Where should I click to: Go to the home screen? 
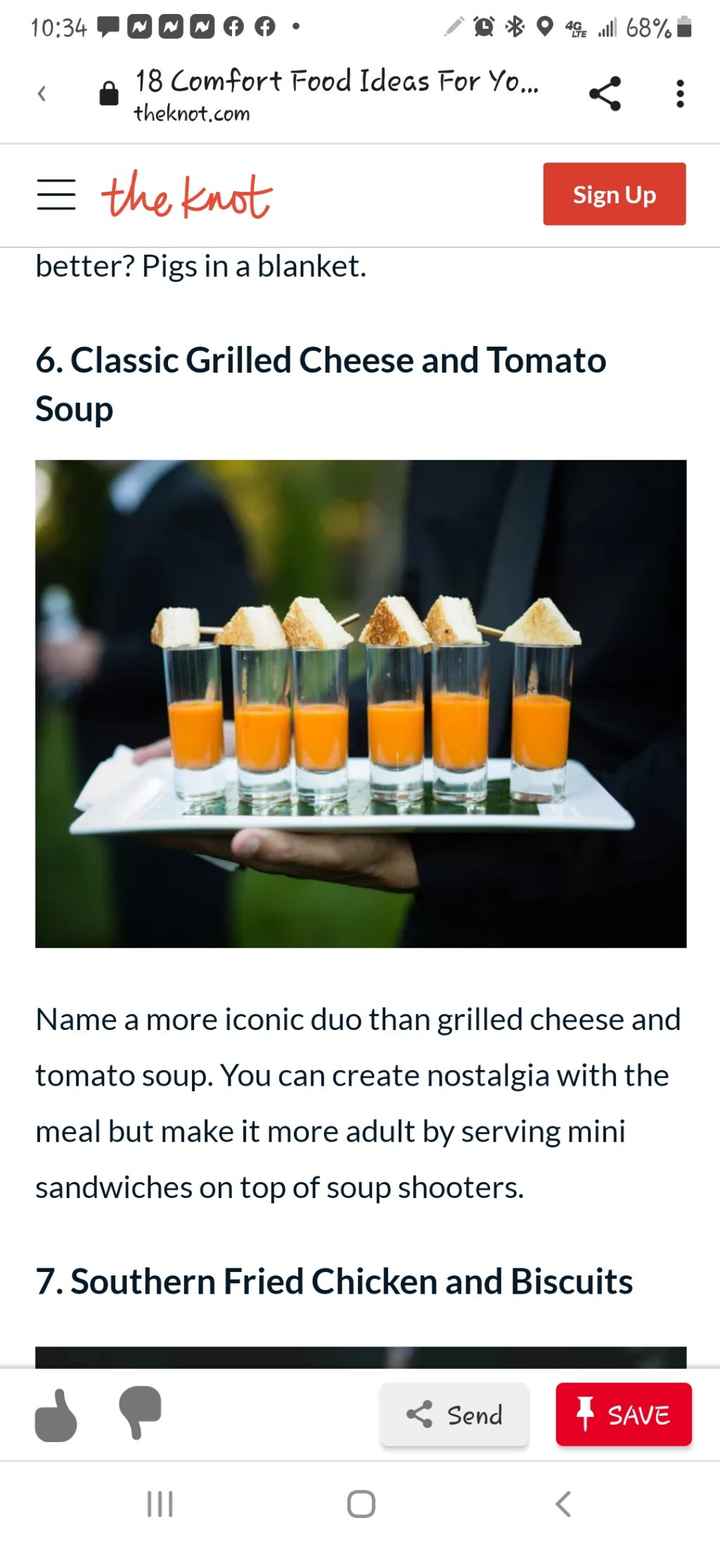click(x=361, y=1503)
